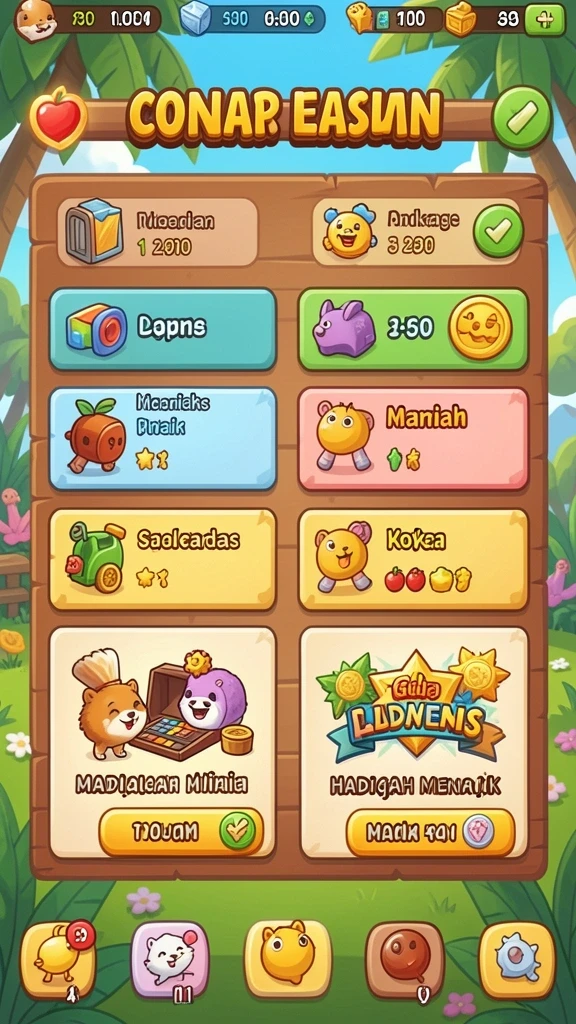Open the yellow chick tab with red badge
Viewport: 576px width, 1024px height.
[x=59, y=959]
